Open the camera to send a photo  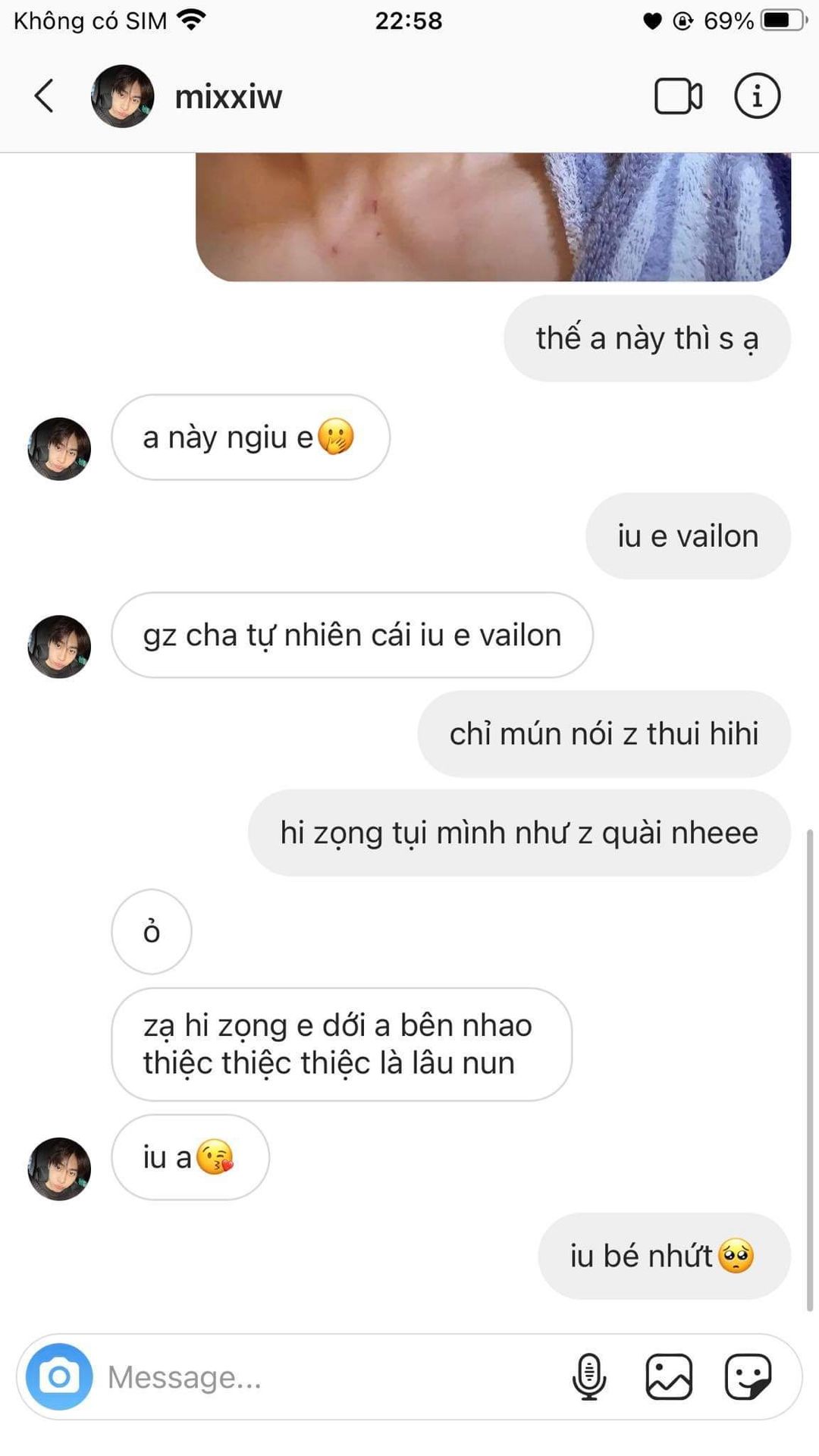point(59,1376)
